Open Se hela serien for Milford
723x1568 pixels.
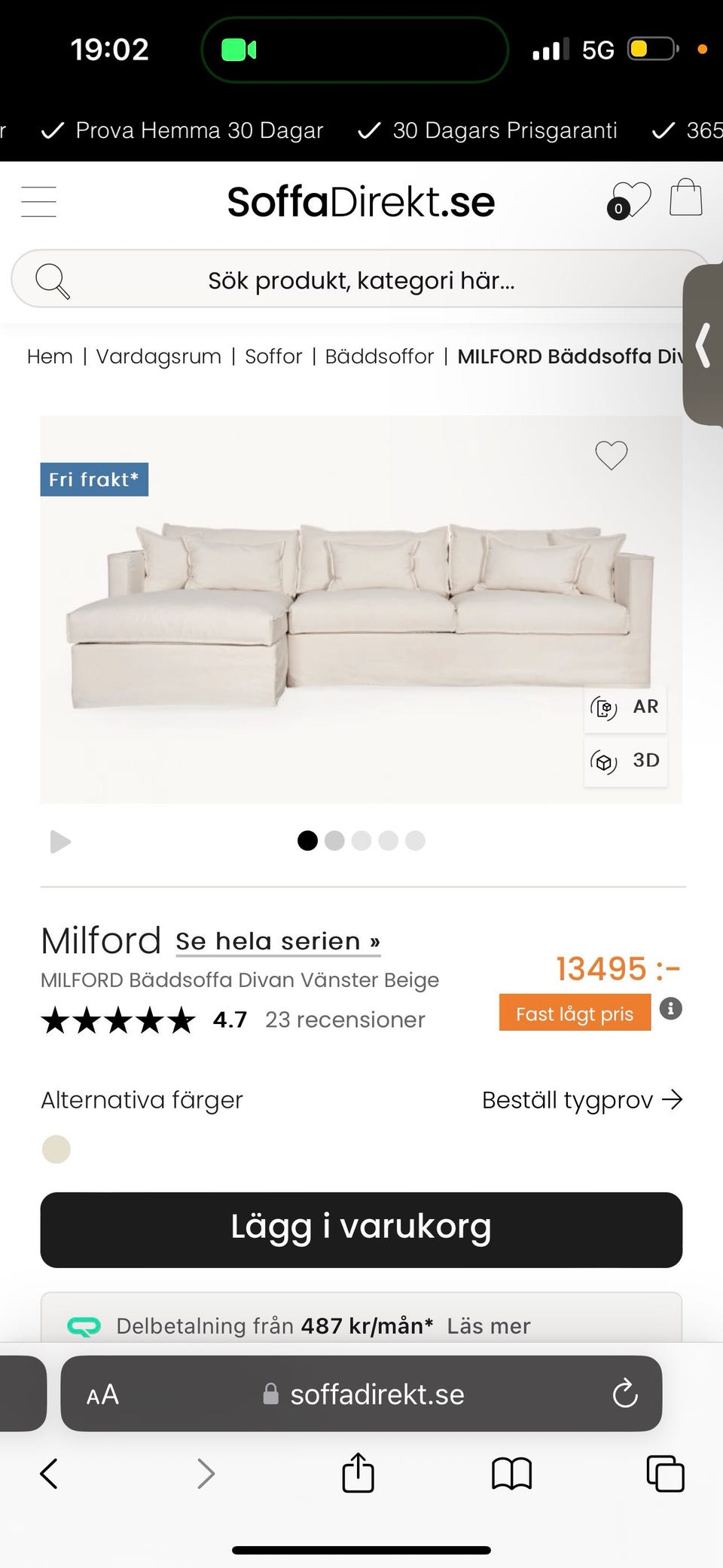pyautogui.click(x=277, y=940)
